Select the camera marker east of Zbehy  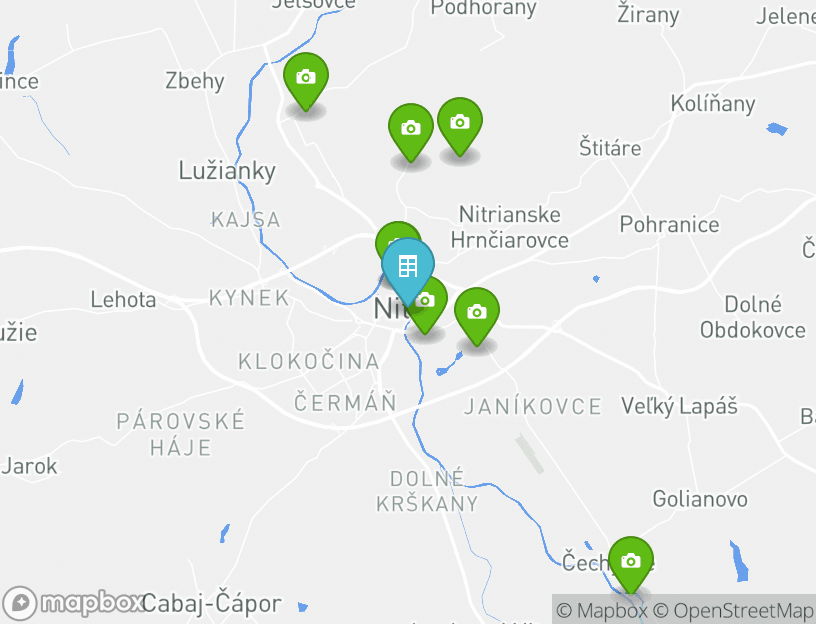[306, 78]
